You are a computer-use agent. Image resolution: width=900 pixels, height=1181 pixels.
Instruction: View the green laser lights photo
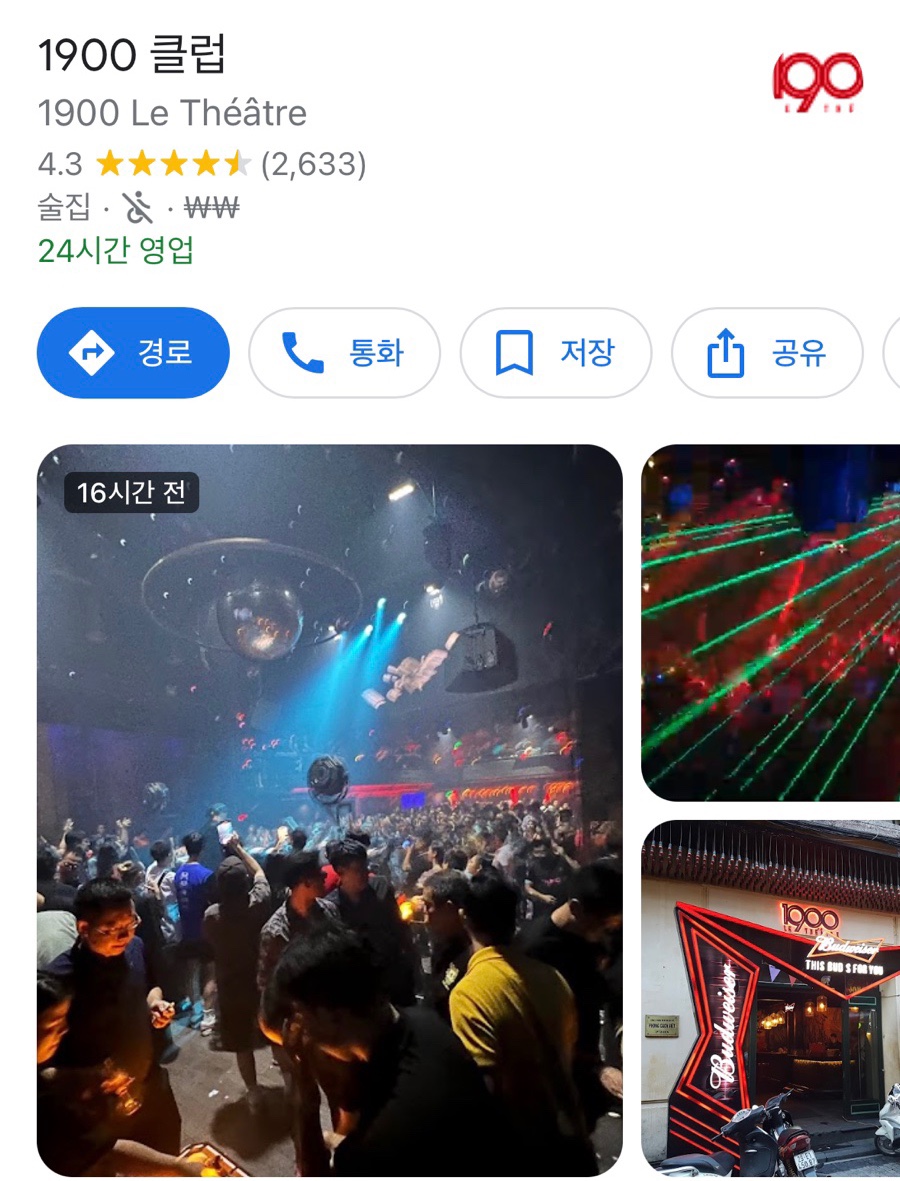point(771,622)
